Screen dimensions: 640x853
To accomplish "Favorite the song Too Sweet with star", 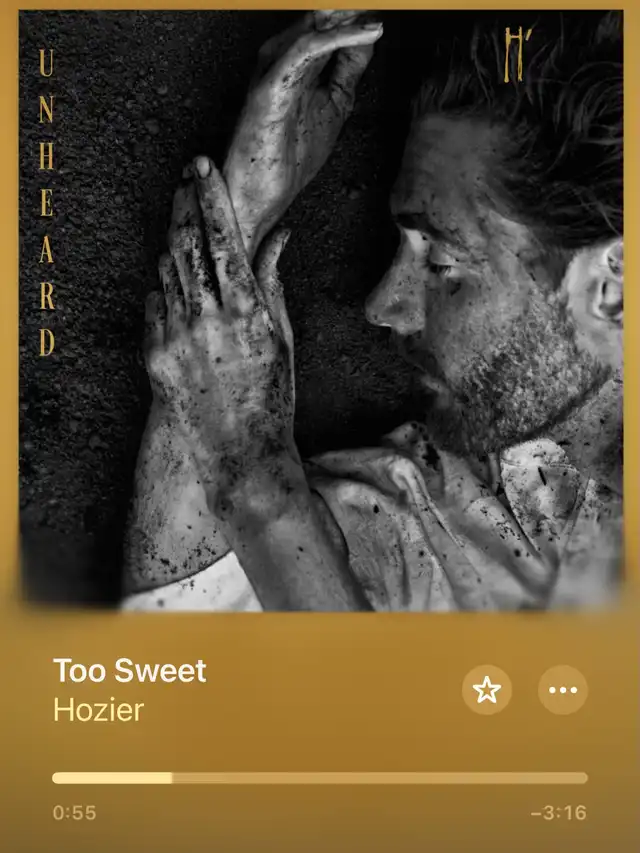I will point(487,690).
